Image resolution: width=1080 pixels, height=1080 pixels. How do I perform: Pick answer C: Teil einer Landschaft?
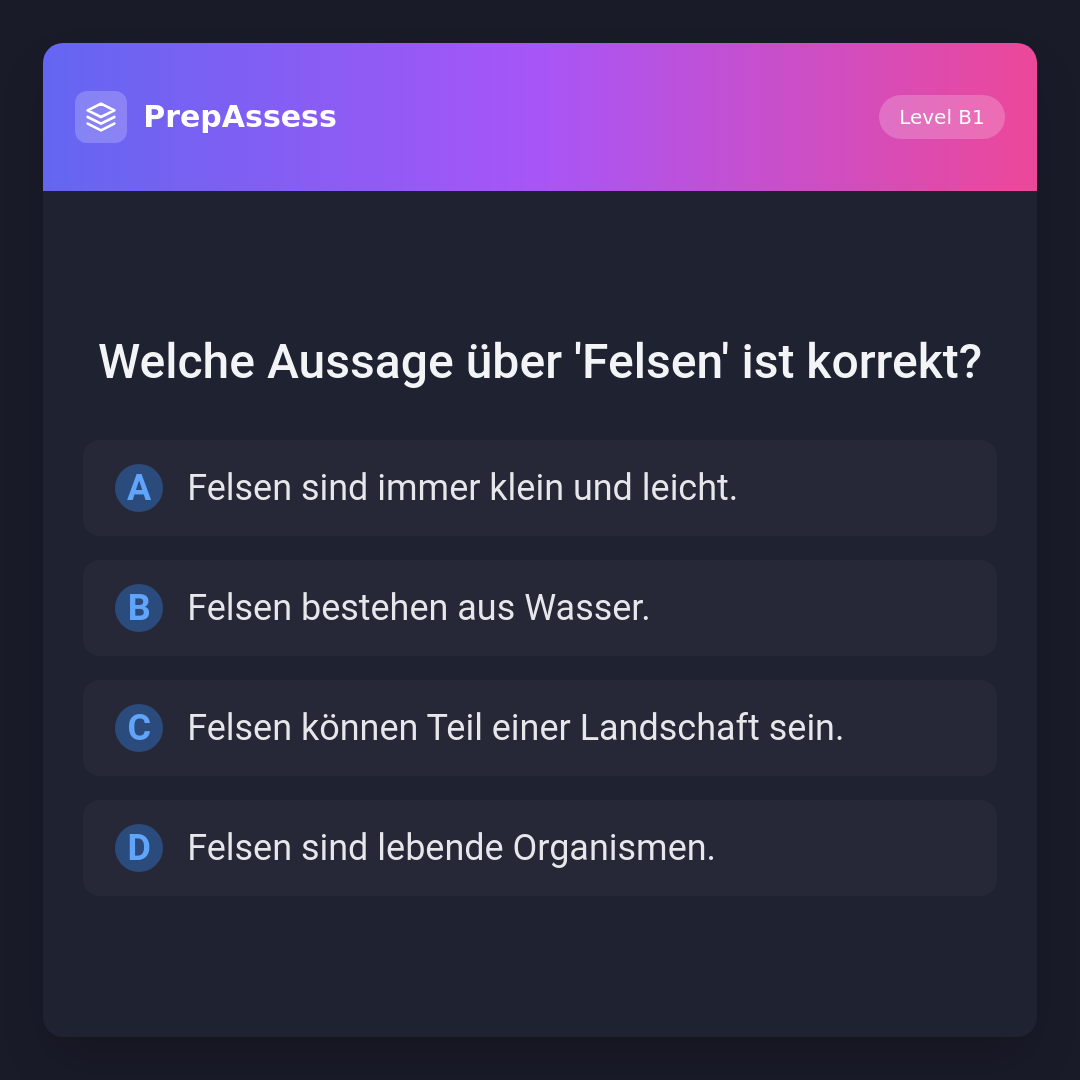tap(540, 728)
